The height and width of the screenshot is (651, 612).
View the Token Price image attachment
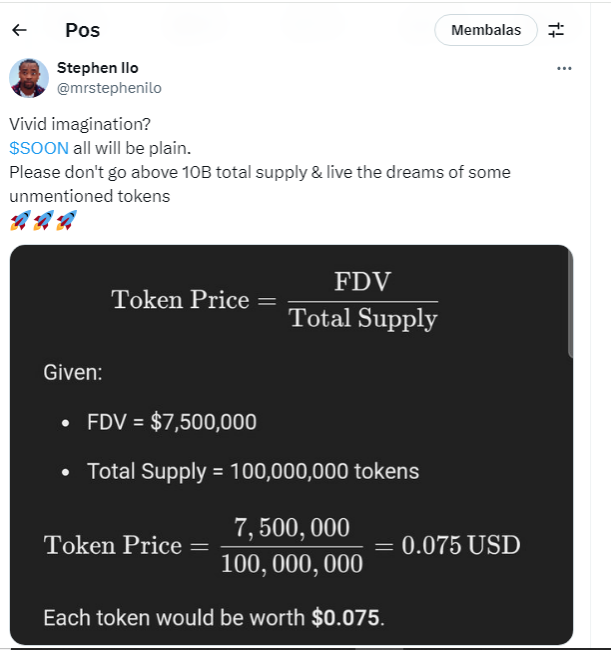tap(290, 444)
